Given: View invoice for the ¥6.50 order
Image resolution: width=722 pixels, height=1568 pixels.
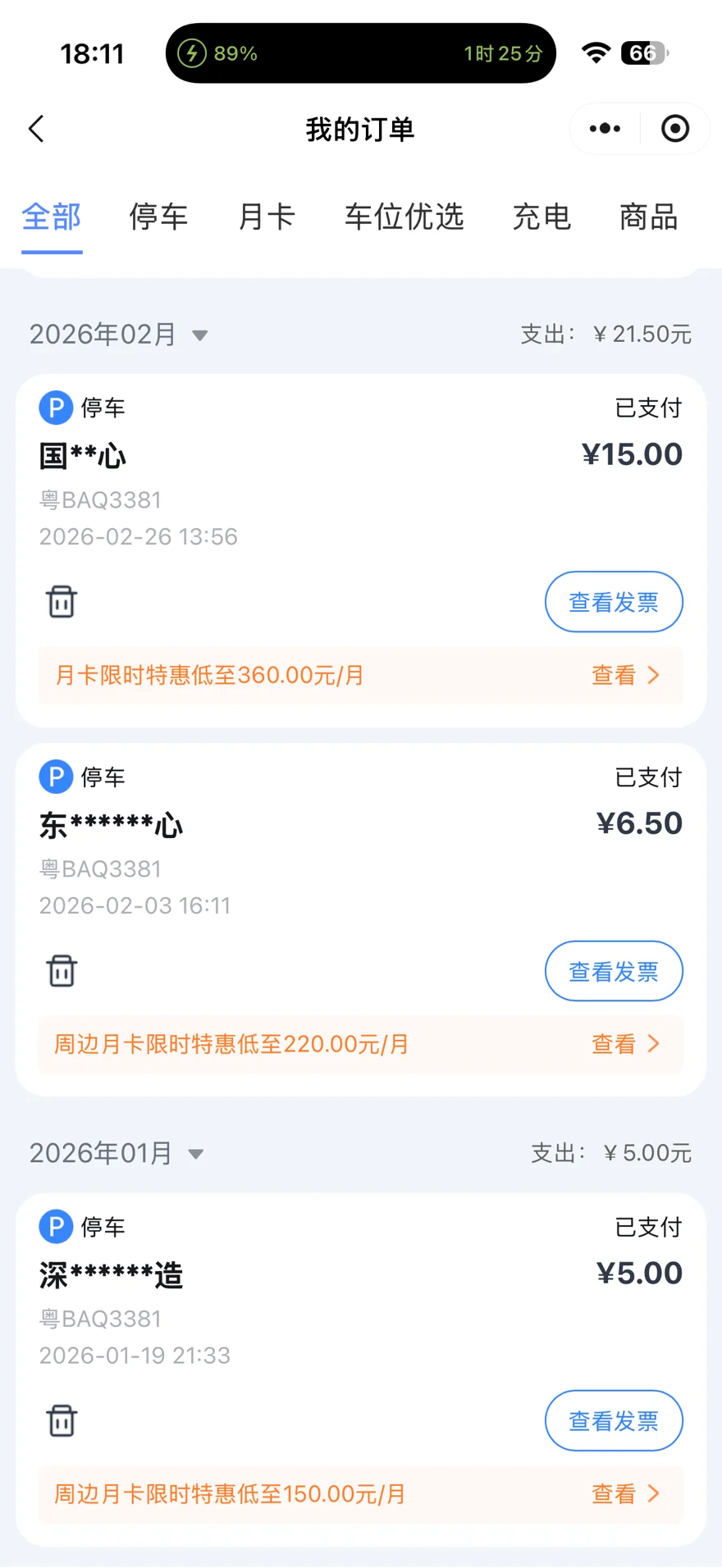Looking at the screenshot, I should (x=614, y=972).
